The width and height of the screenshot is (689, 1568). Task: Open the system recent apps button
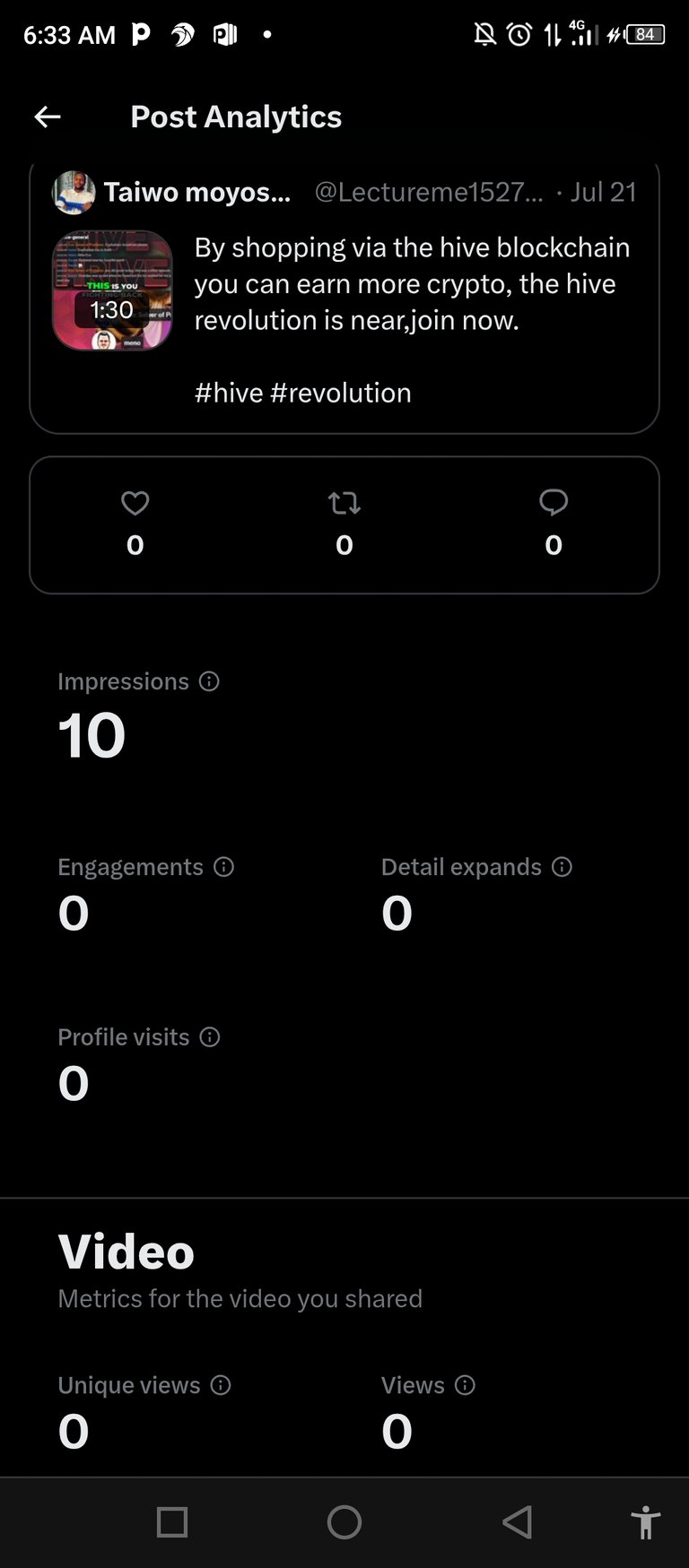tap(172, 1521)
